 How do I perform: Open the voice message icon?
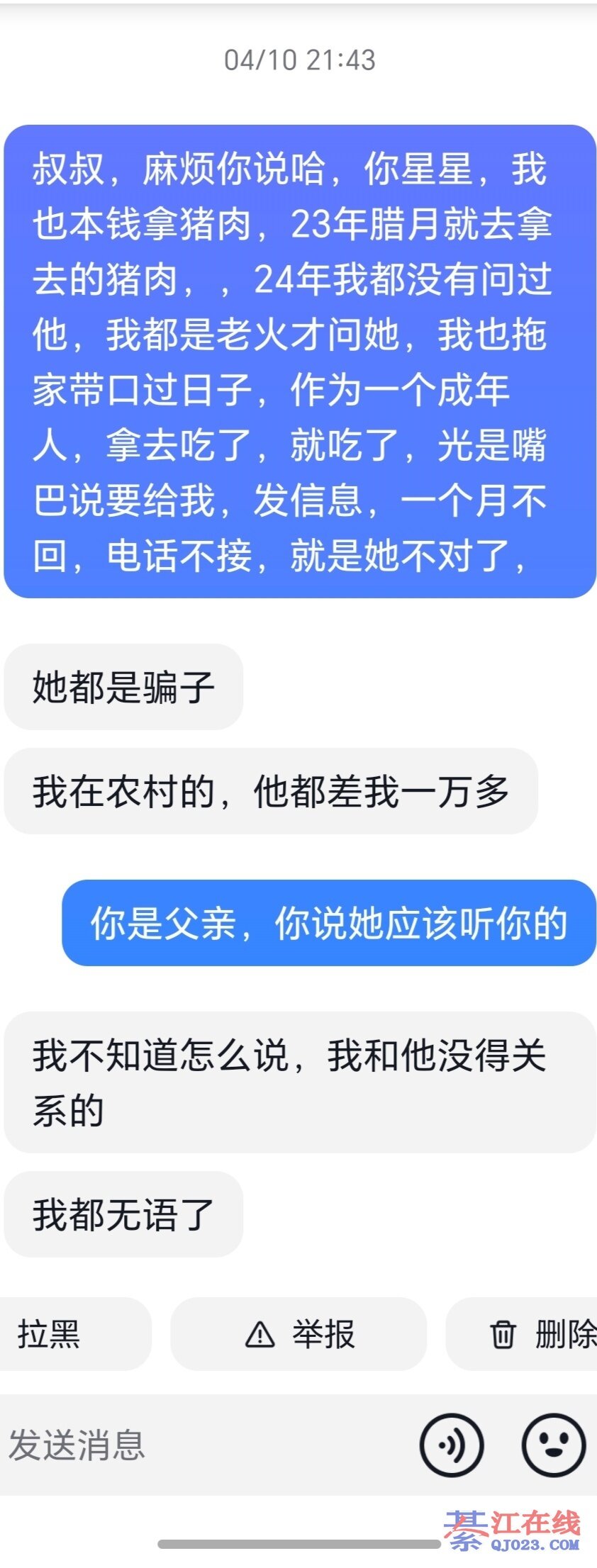pyautogui.click(x=452, y=1445)
